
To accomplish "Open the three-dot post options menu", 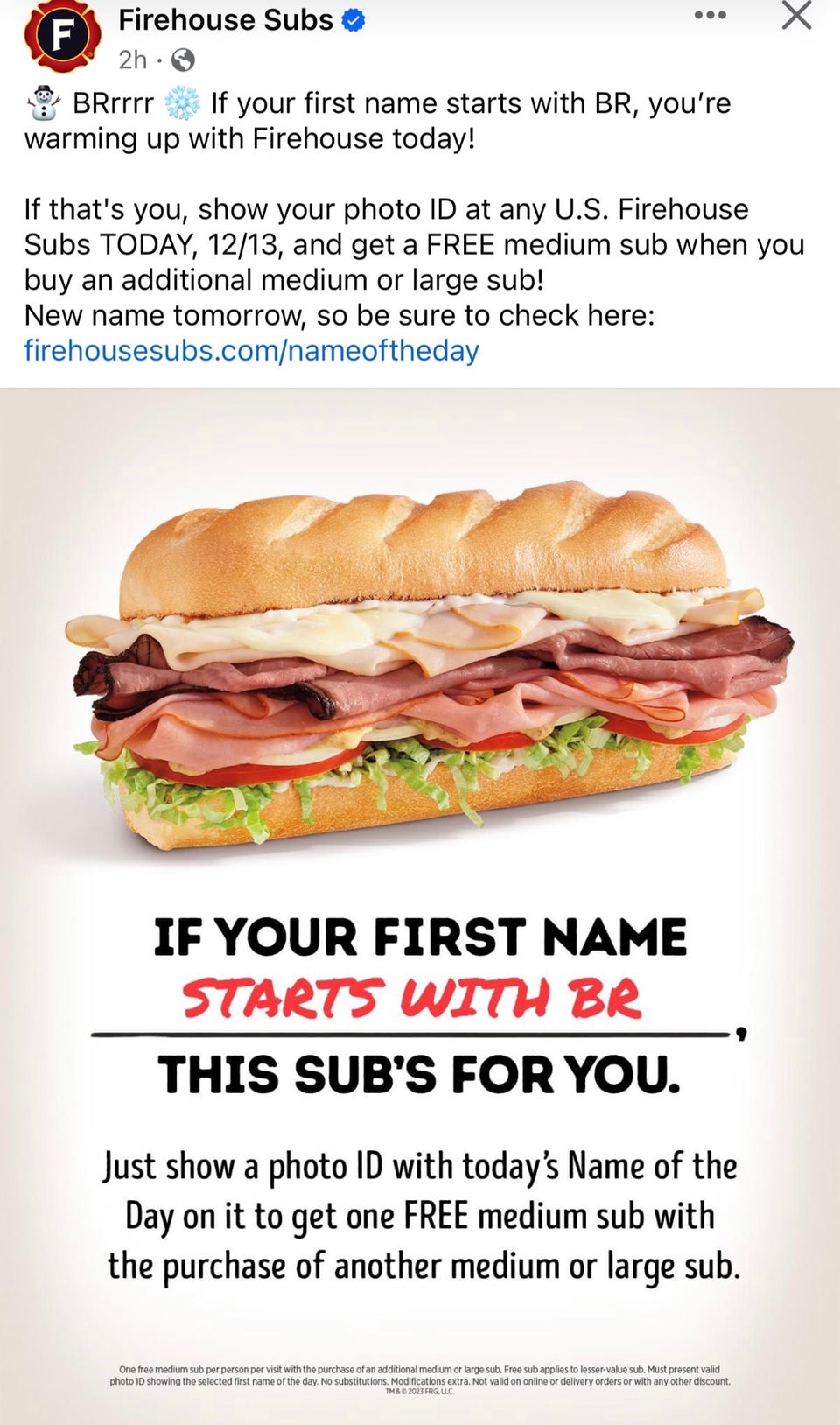I will coord(710,15).
